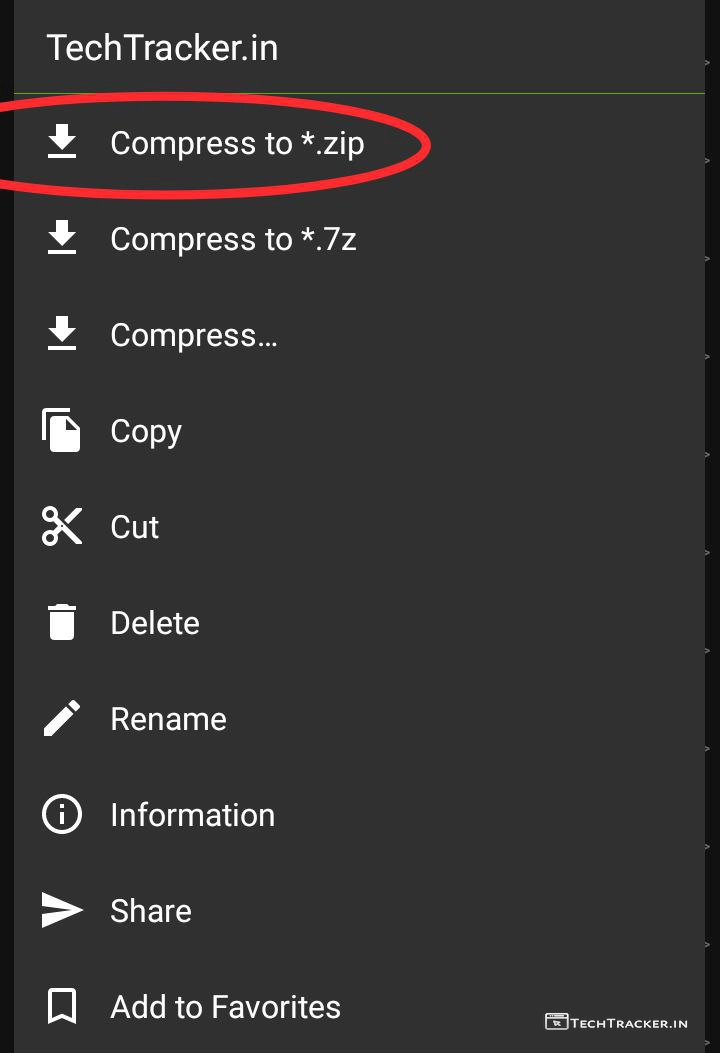Open the Compress… options

coord(194,335)
